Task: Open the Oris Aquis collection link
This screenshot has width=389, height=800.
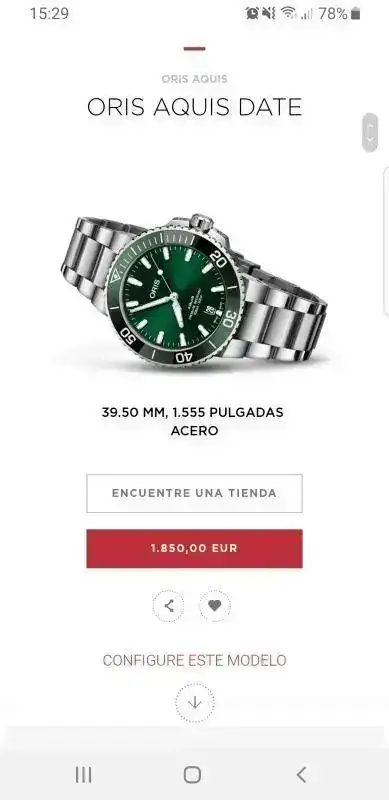Action: (x=194, y=79)
